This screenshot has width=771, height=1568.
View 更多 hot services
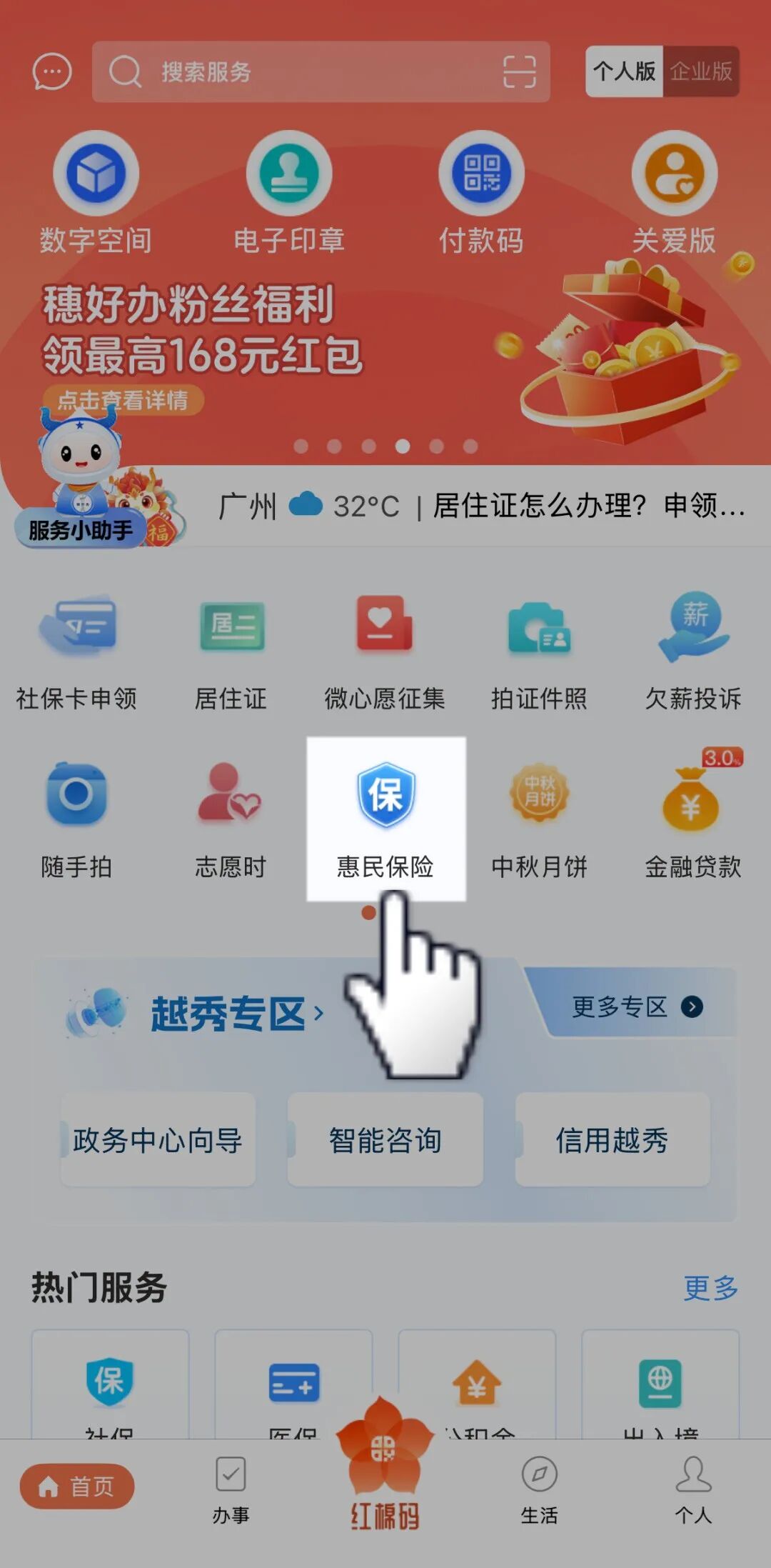(x=710, y=1288)
